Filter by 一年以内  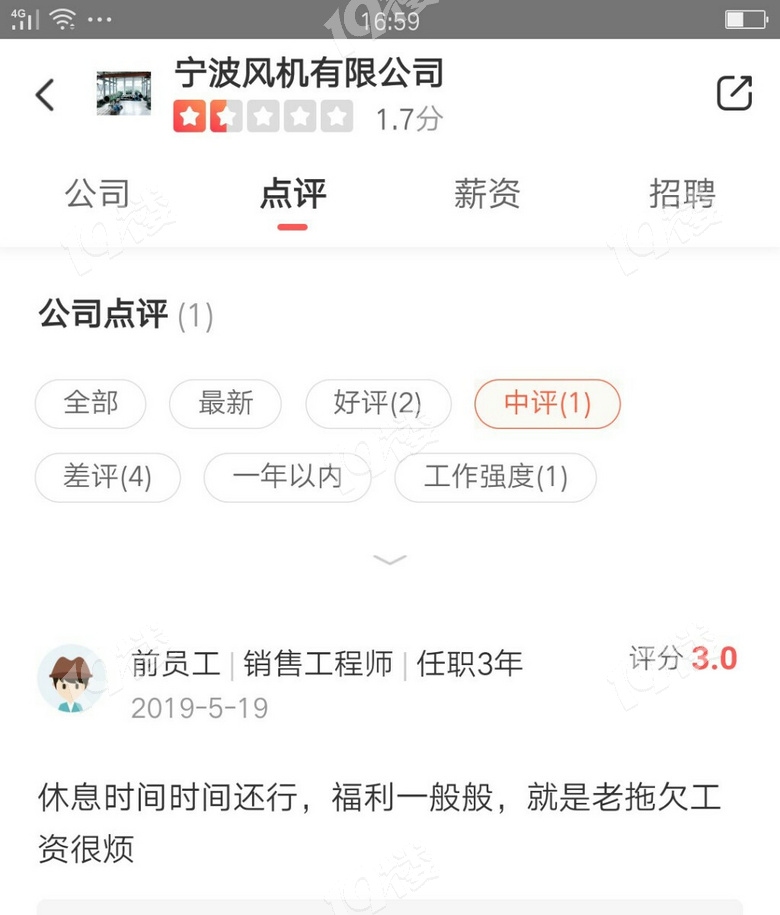[x=287, y=477]
